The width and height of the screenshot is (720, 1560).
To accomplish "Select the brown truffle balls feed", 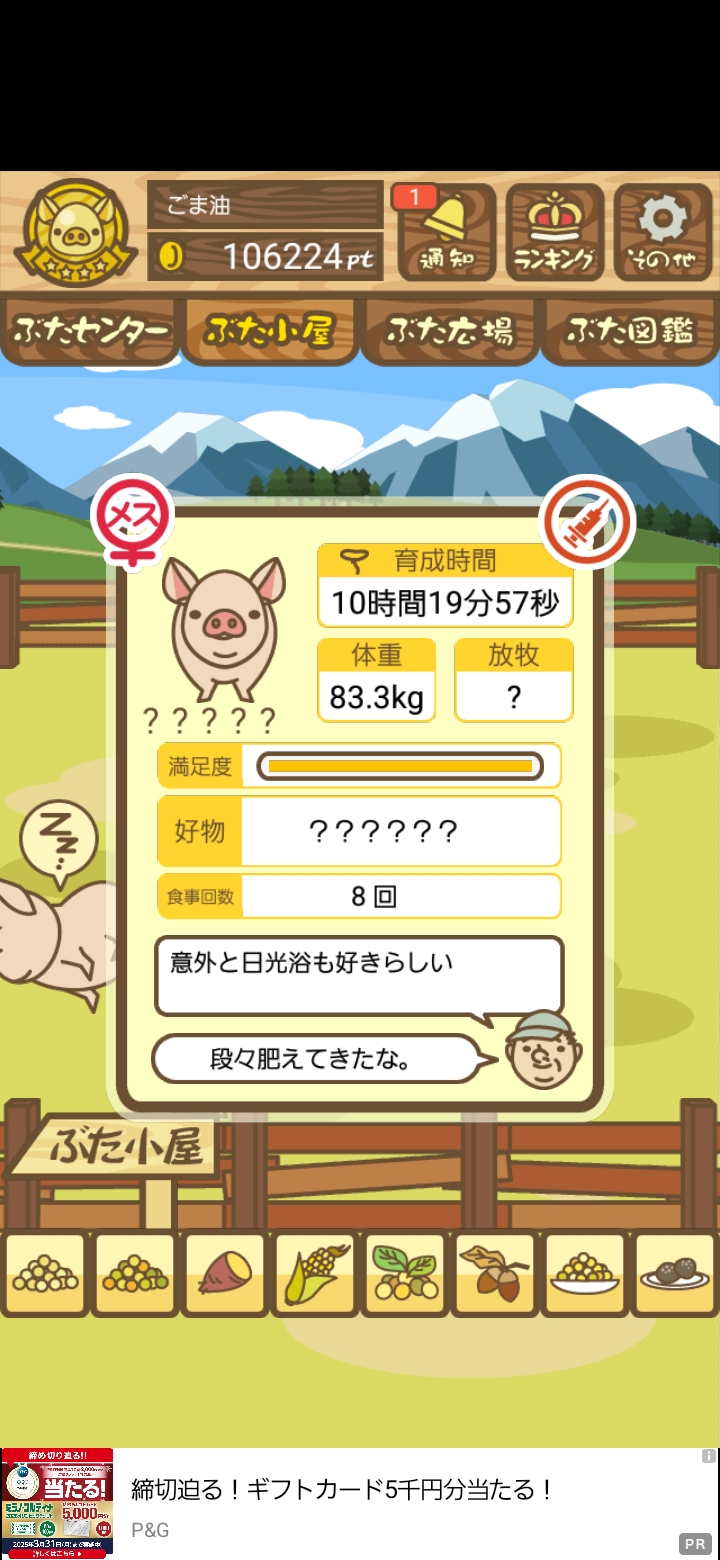I will coord(675,1273).
